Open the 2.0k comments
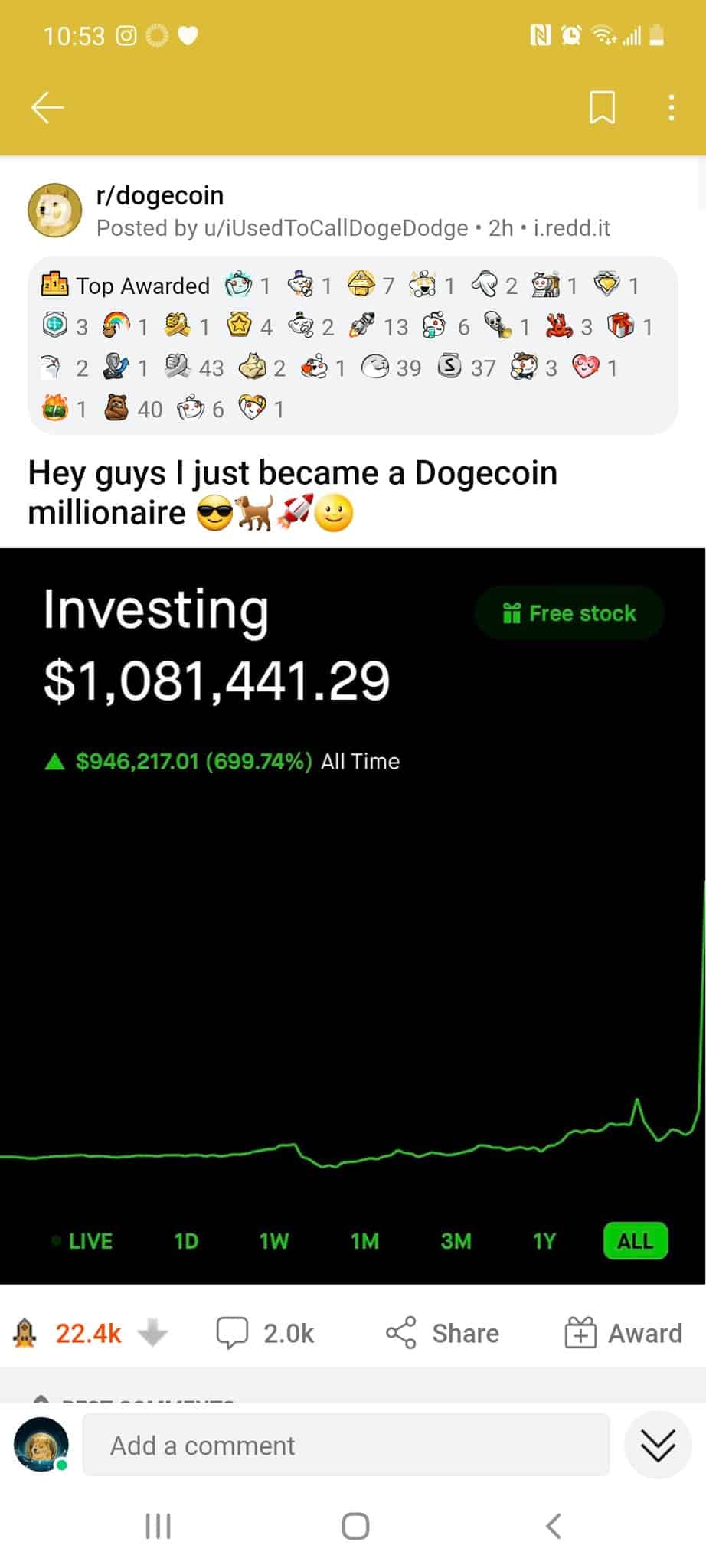The height and width of the screenshot is (1568, 706). (265, 1333)
